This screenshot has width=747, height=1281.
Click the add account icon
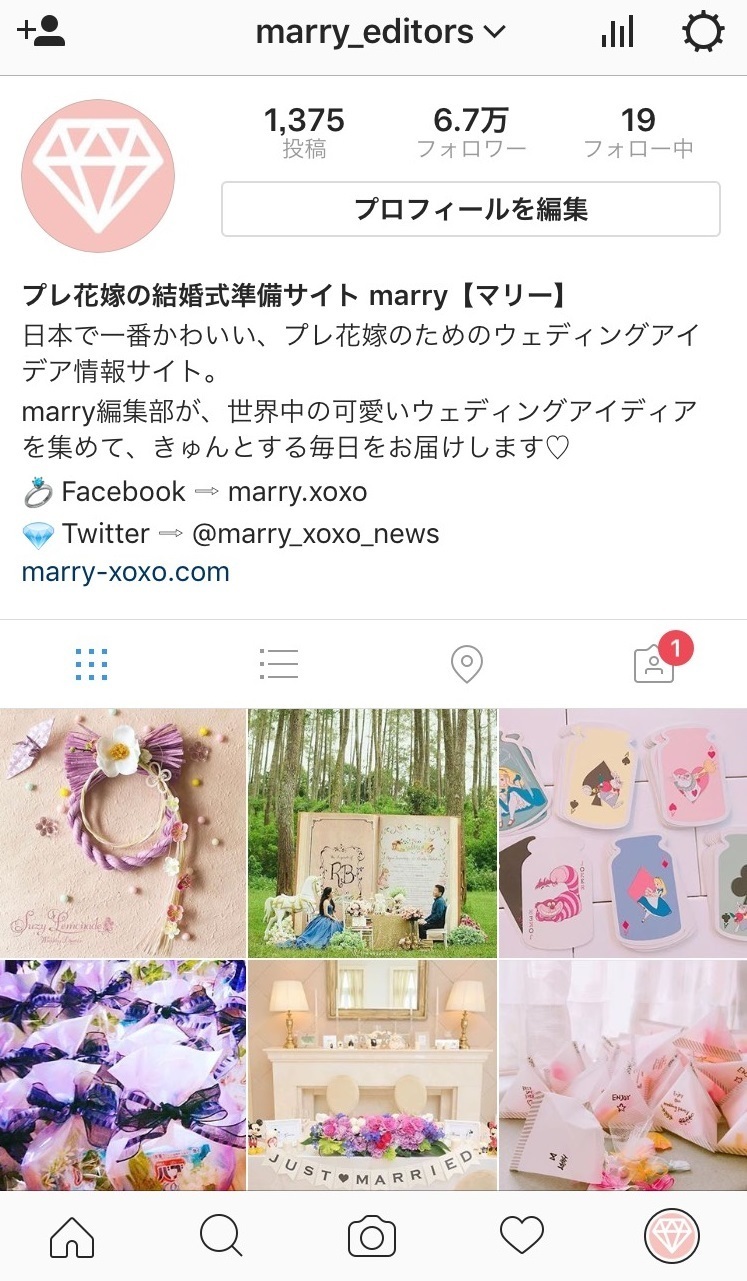(x=40, y=31)
